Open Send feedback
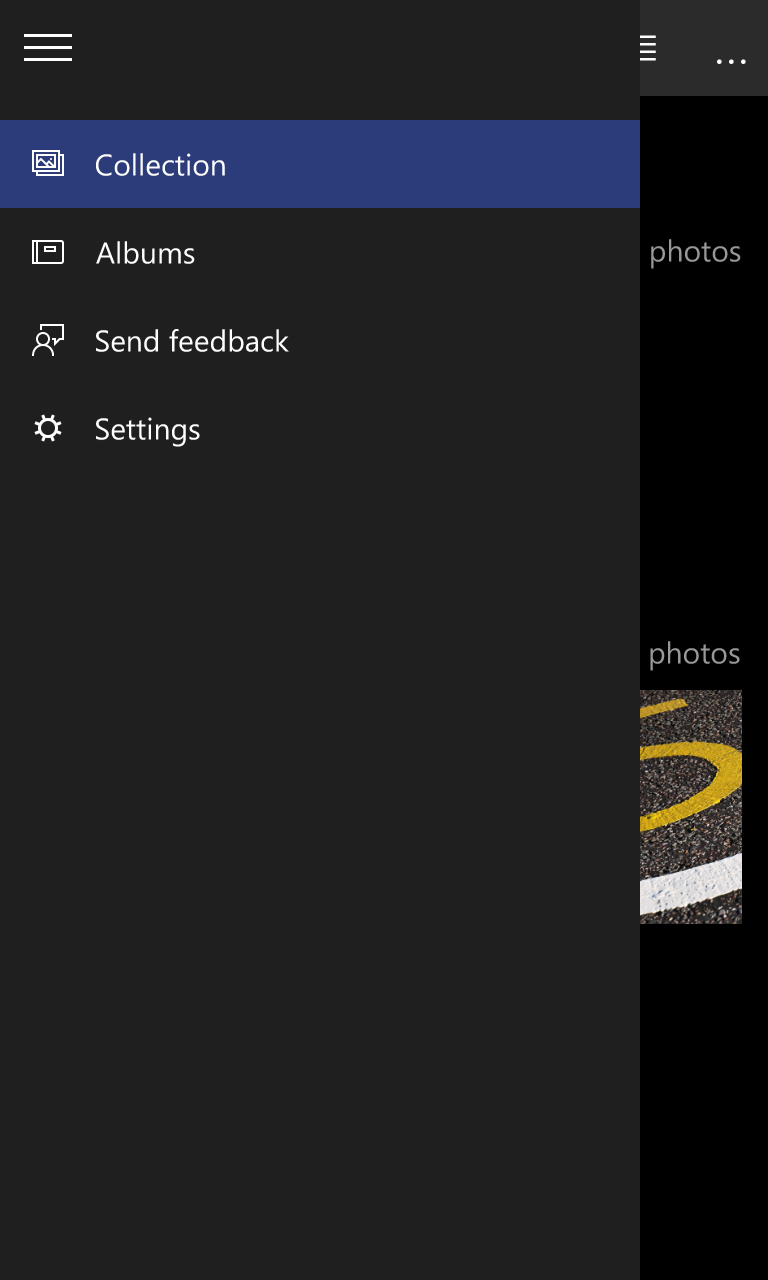The height and width of the screenshot is (1280, 768). tap(320, 340)
